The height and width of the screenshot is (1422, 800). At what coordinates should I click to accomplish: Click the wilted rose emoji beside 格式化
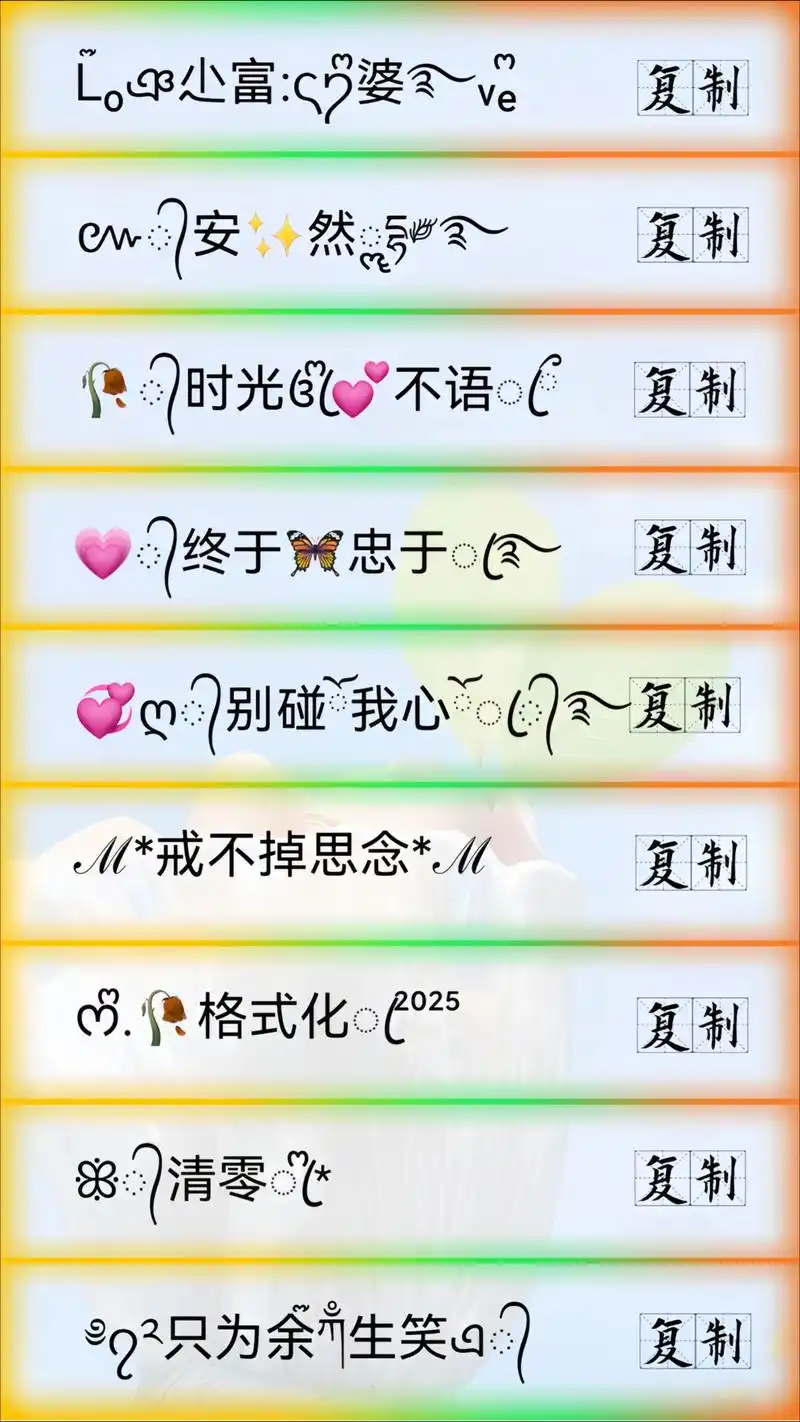click(x=165, y=1013)
